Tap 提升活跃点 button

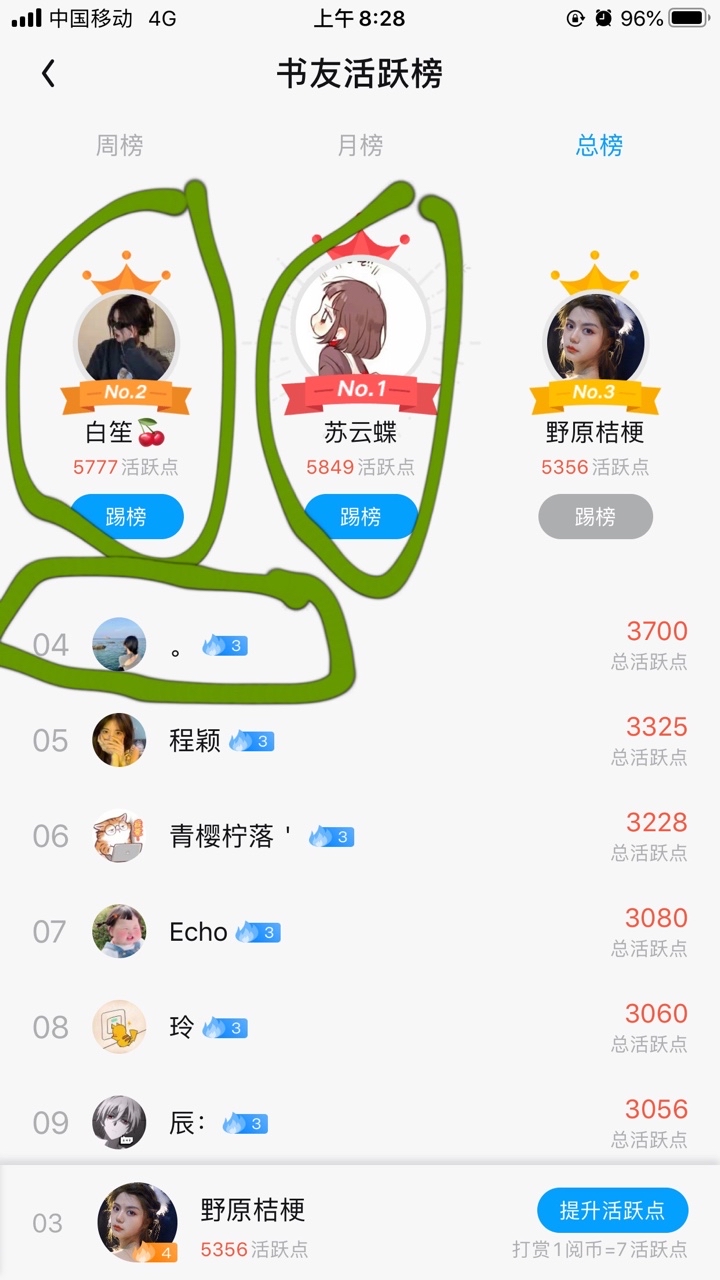pyautogui.click(x=612, y=1211)
